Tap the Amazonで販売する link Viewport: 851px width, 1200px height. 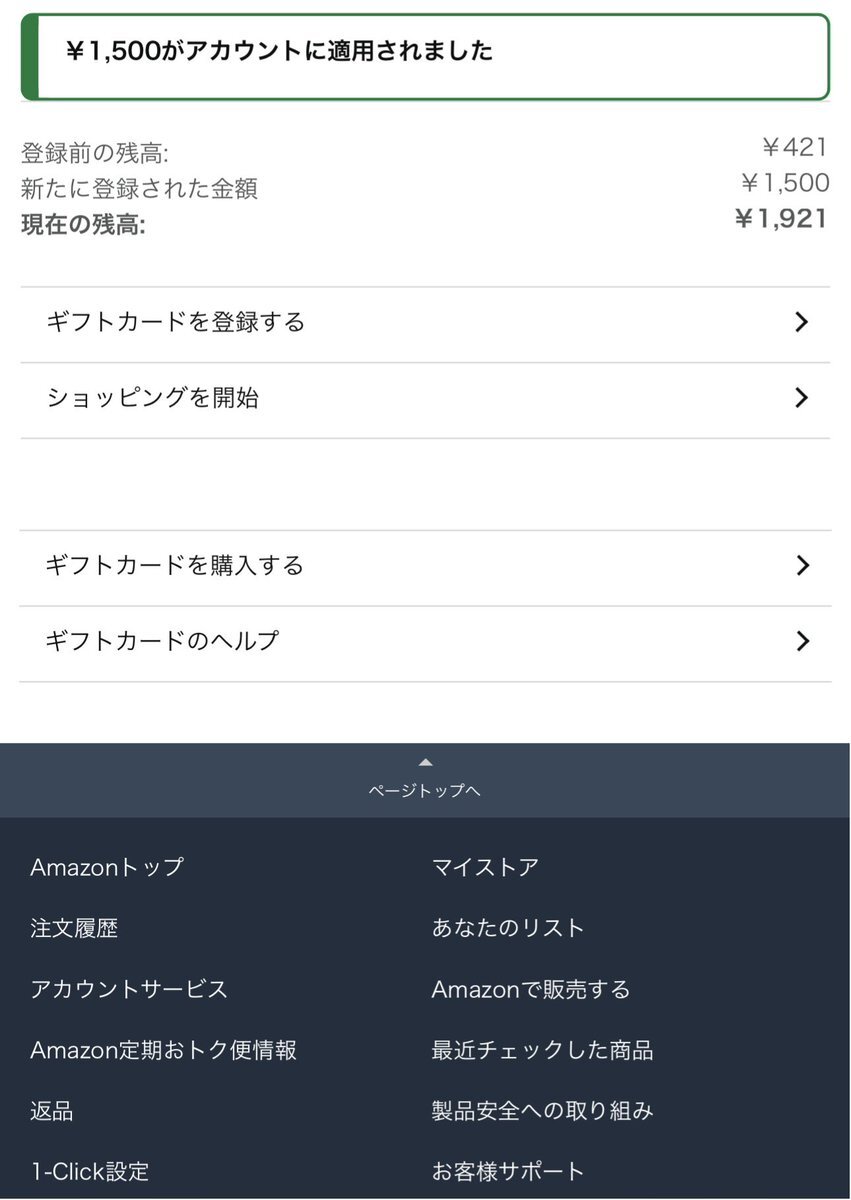pos(531,989)
